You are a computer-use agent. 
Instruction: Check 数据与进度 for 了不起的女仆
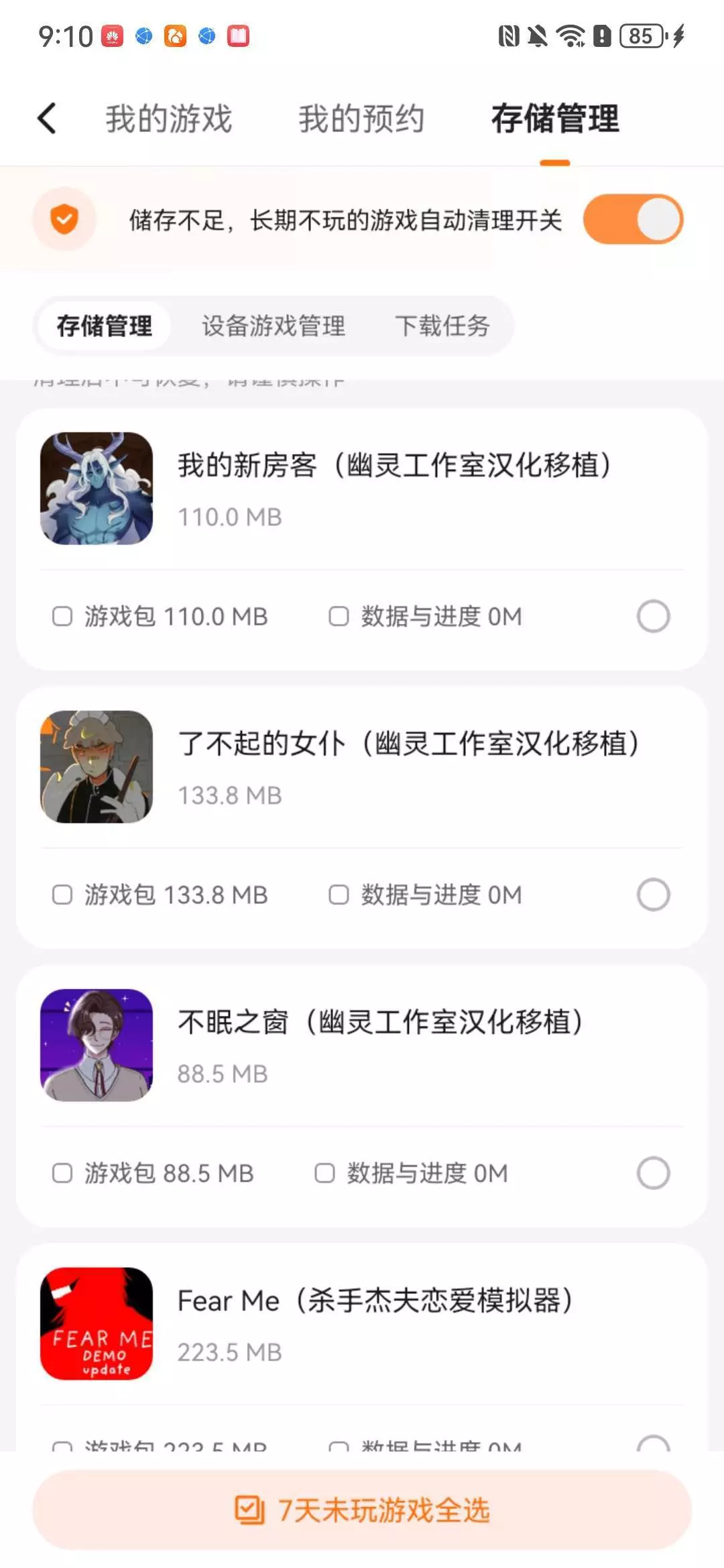(x=339, y=895)
